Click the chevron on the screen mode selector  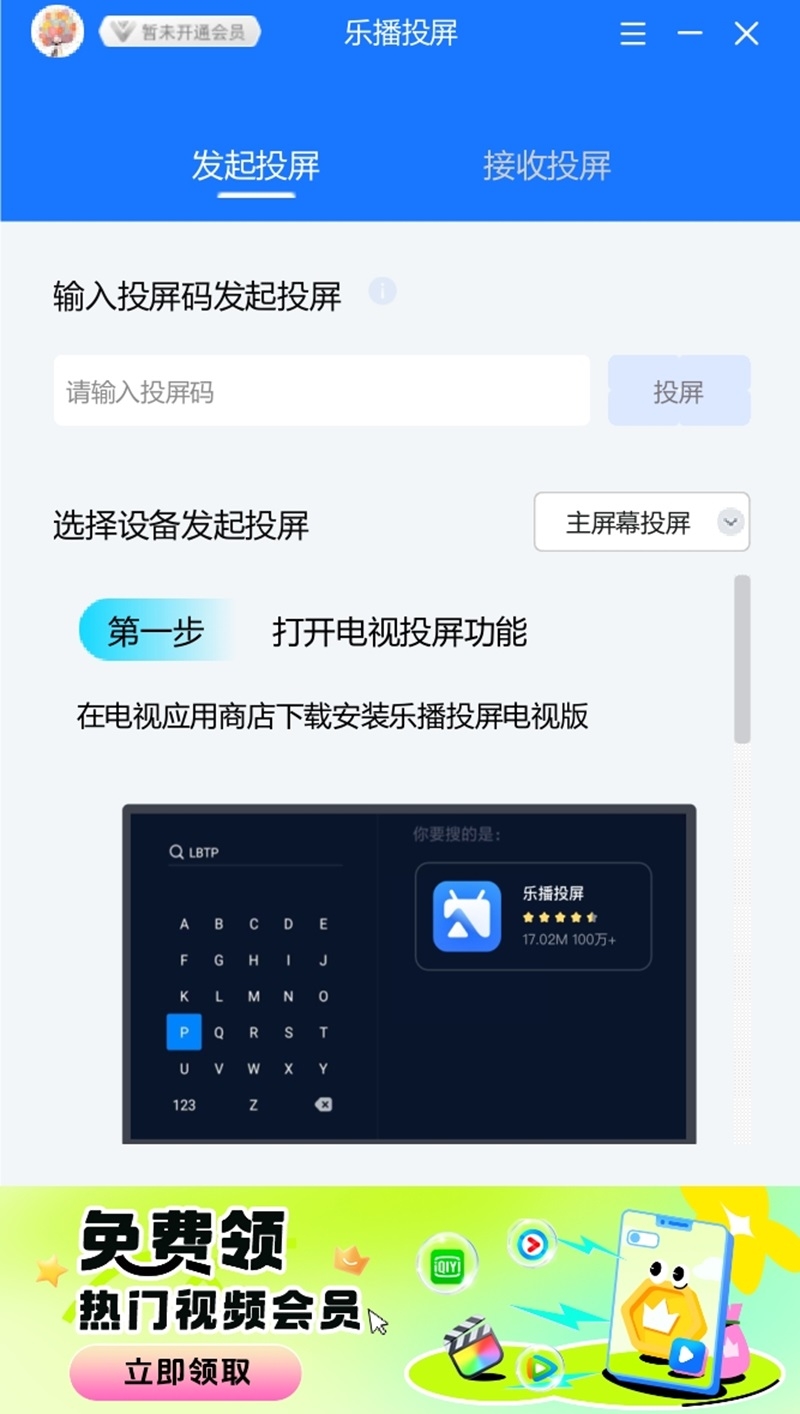tap(729, 522)
